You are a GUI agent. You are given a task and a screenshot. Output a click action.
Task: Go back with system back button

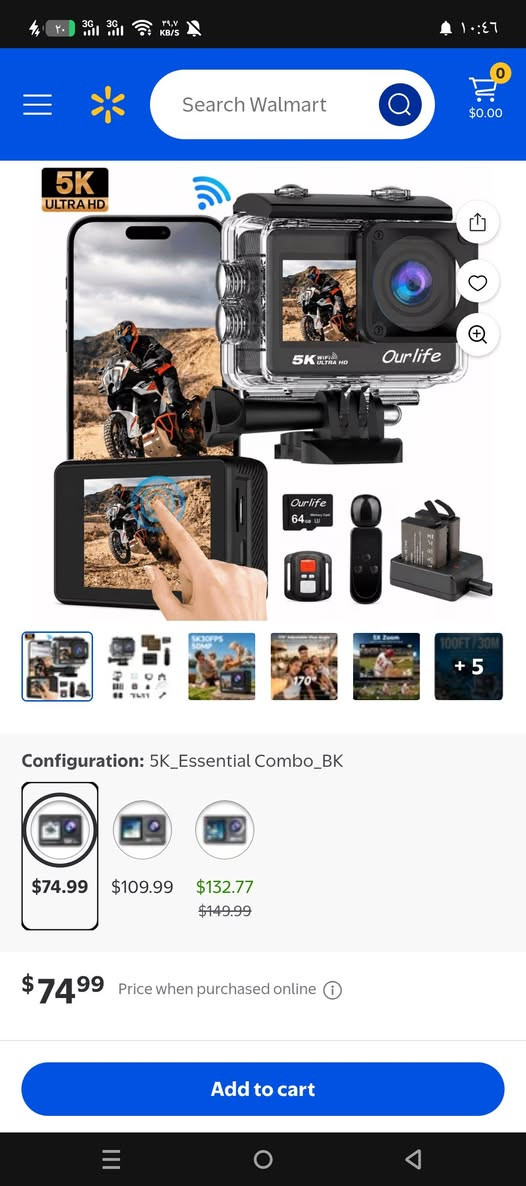pos(413,1159)
